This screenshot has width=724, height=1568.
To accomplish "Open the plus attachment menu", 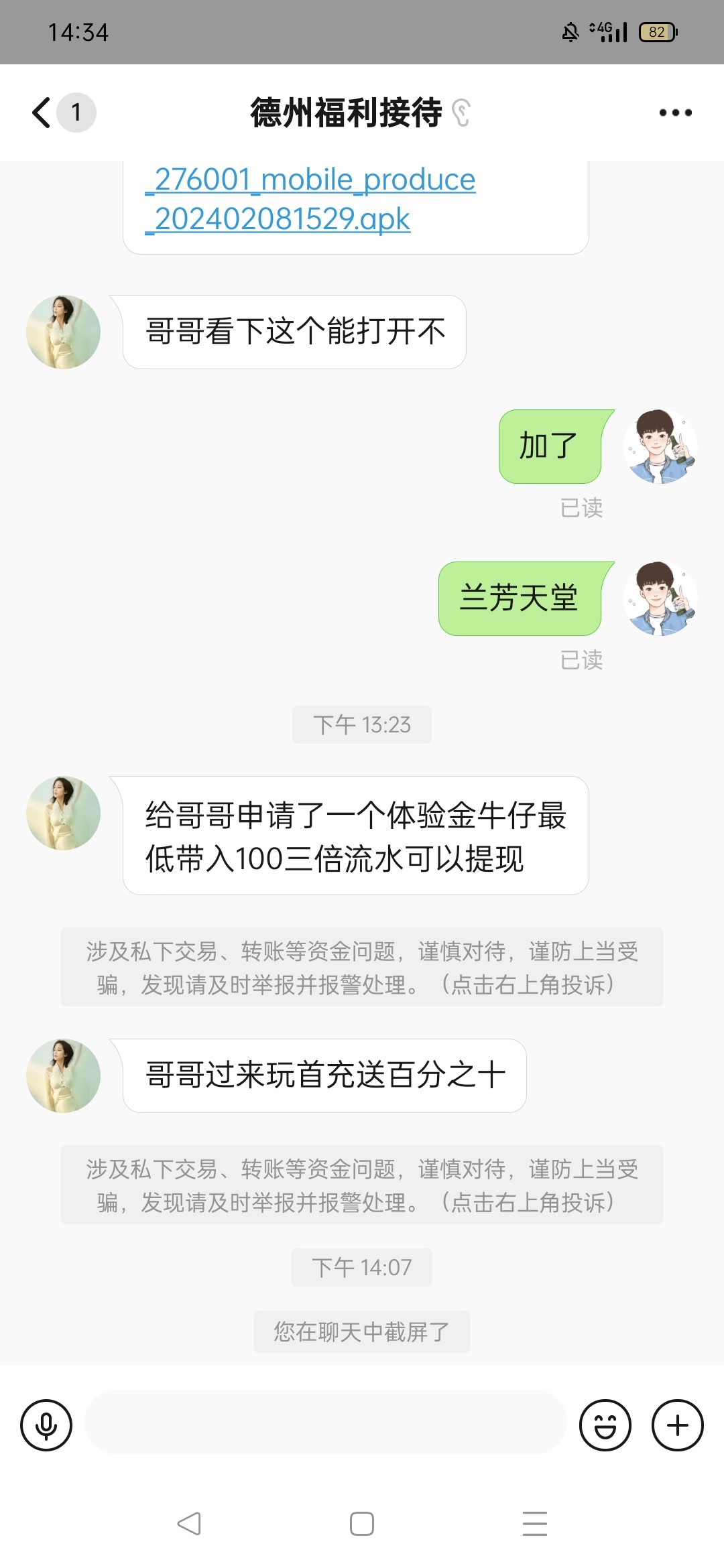I will pos(677,1425).
